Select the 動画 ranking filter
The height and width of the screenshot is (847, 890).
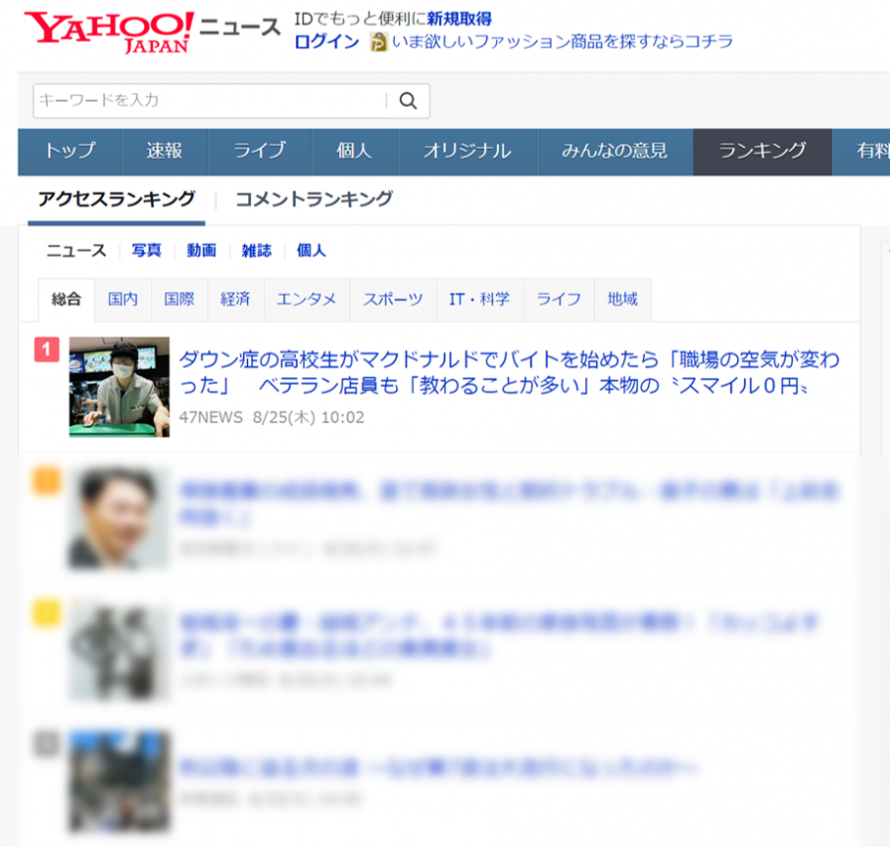click(x=201, y=250)
